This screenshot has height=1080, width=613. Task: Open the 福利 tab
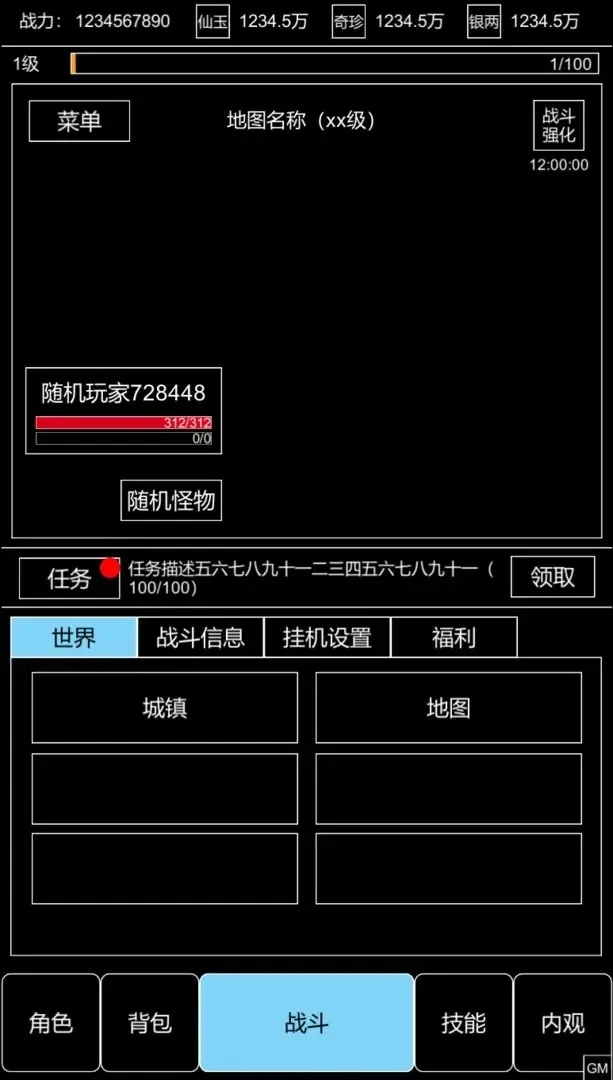[x=454, y=637]
